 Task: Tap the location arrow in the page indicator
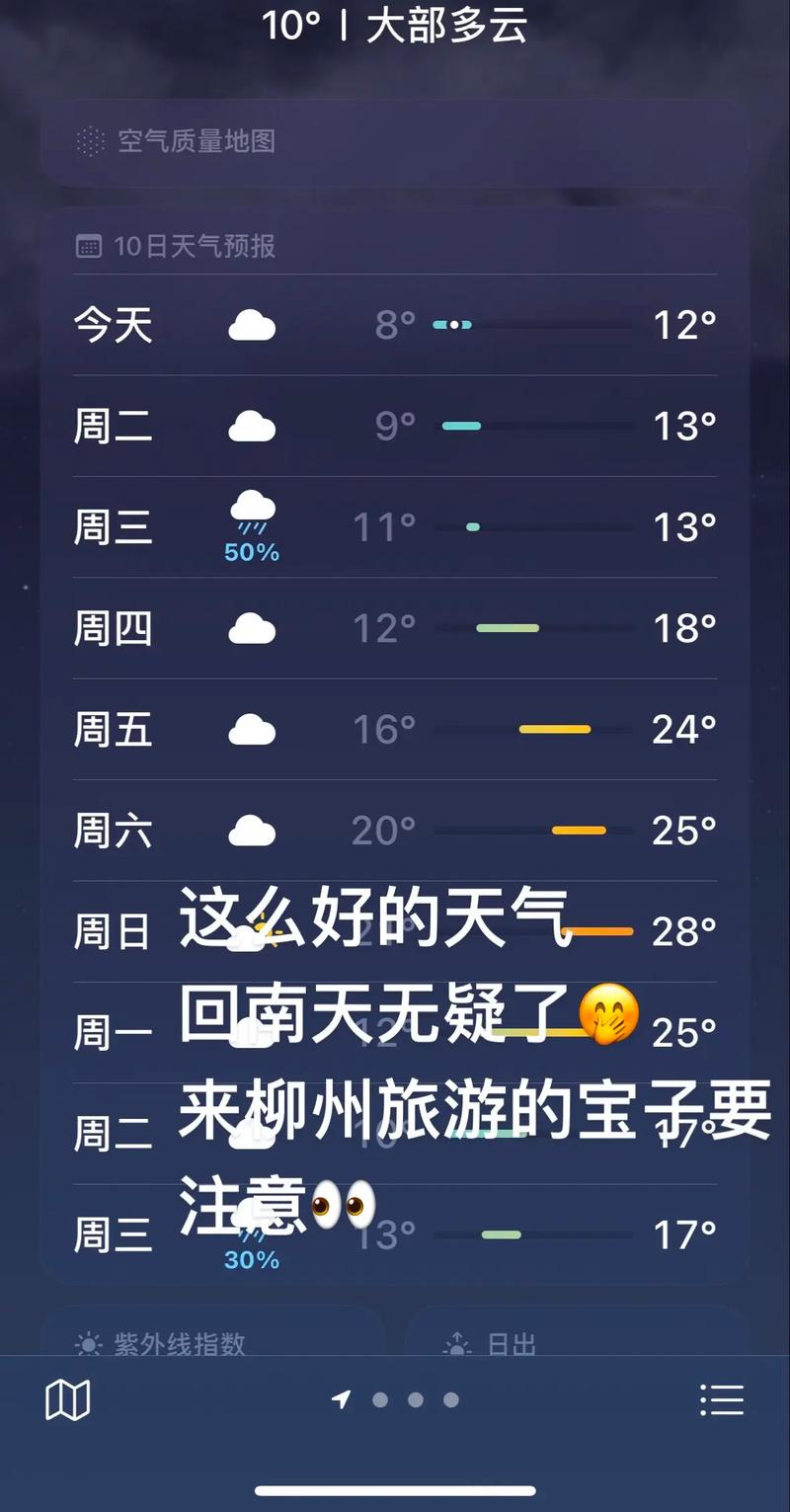[x=342, y=1399]
